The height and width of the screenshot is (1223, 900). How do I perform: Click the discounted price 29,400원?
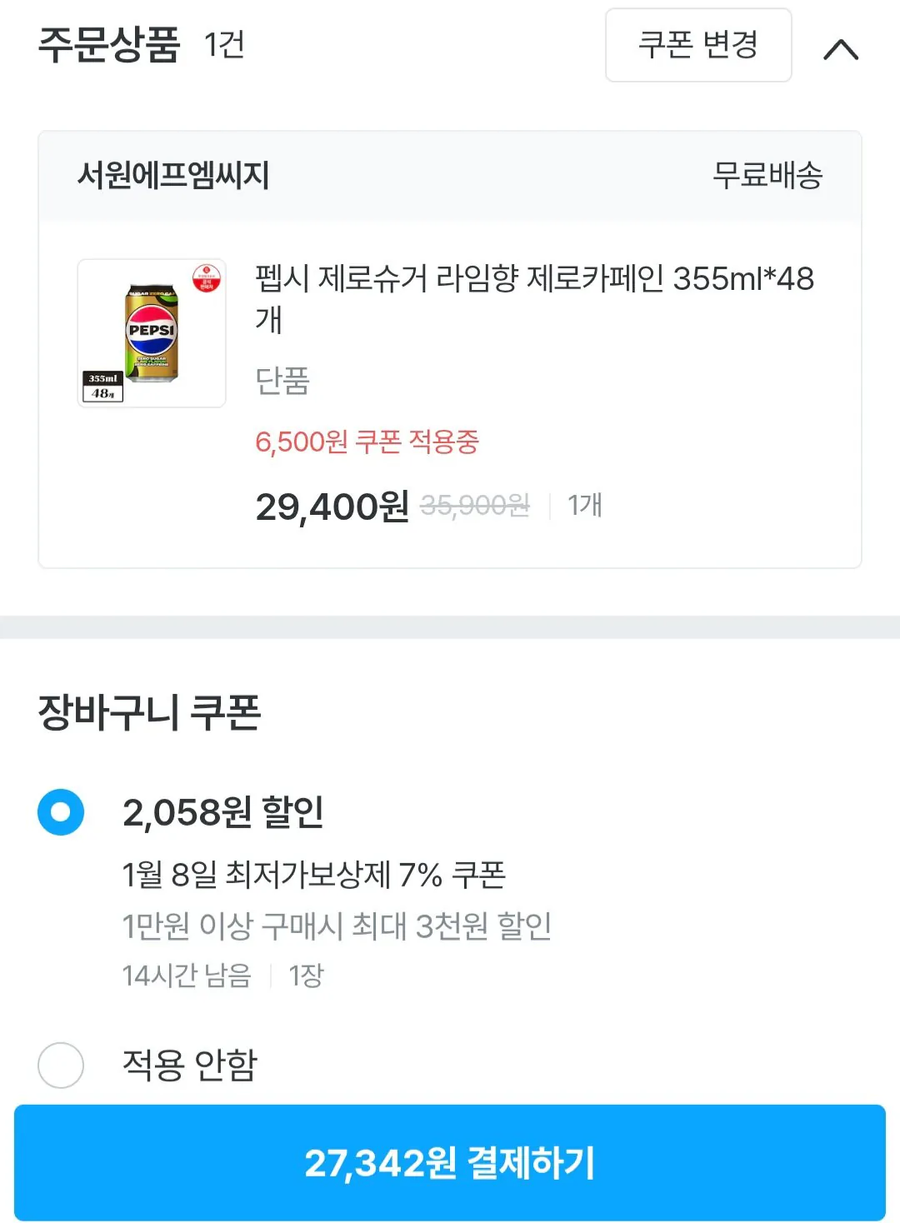tap(330, 506)
